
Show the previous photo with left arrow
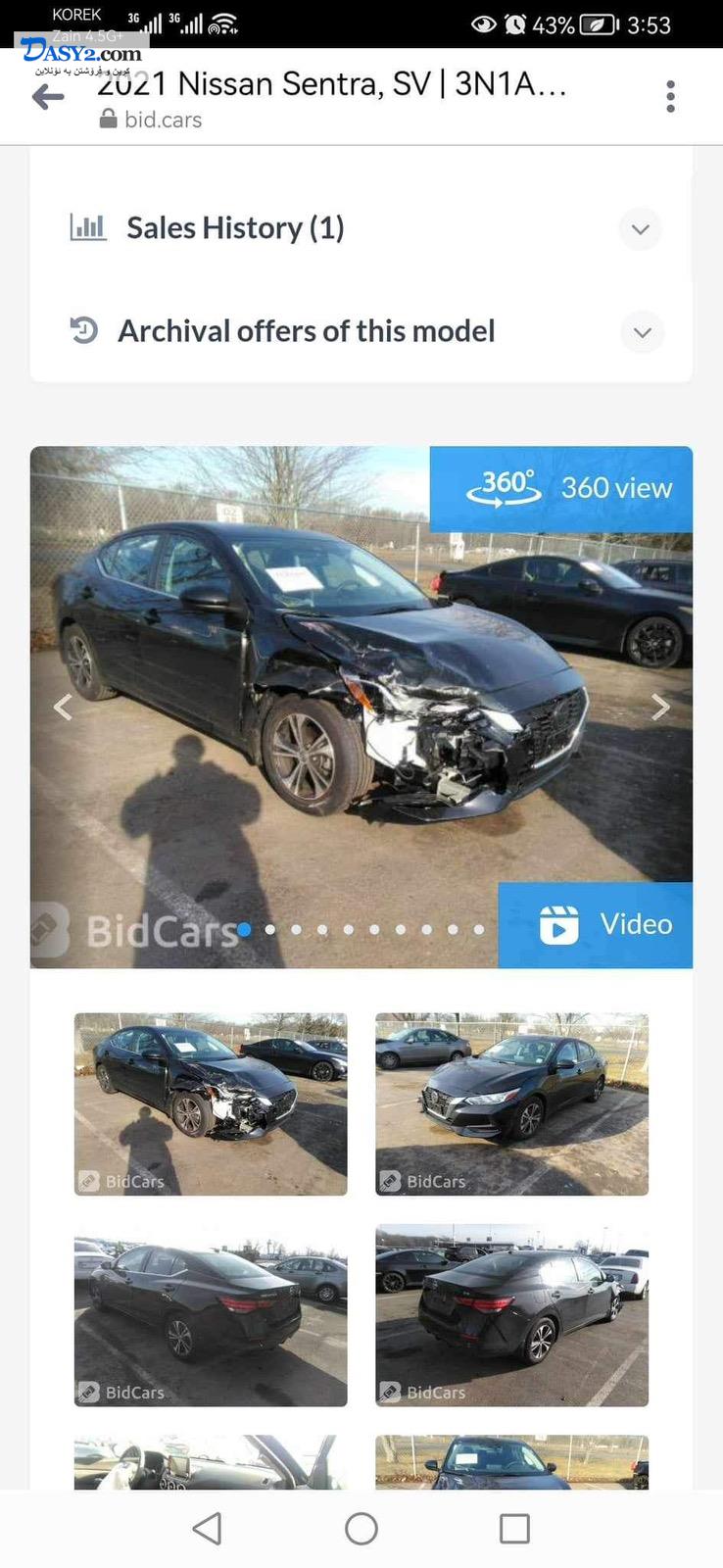(x=63, y=707)
